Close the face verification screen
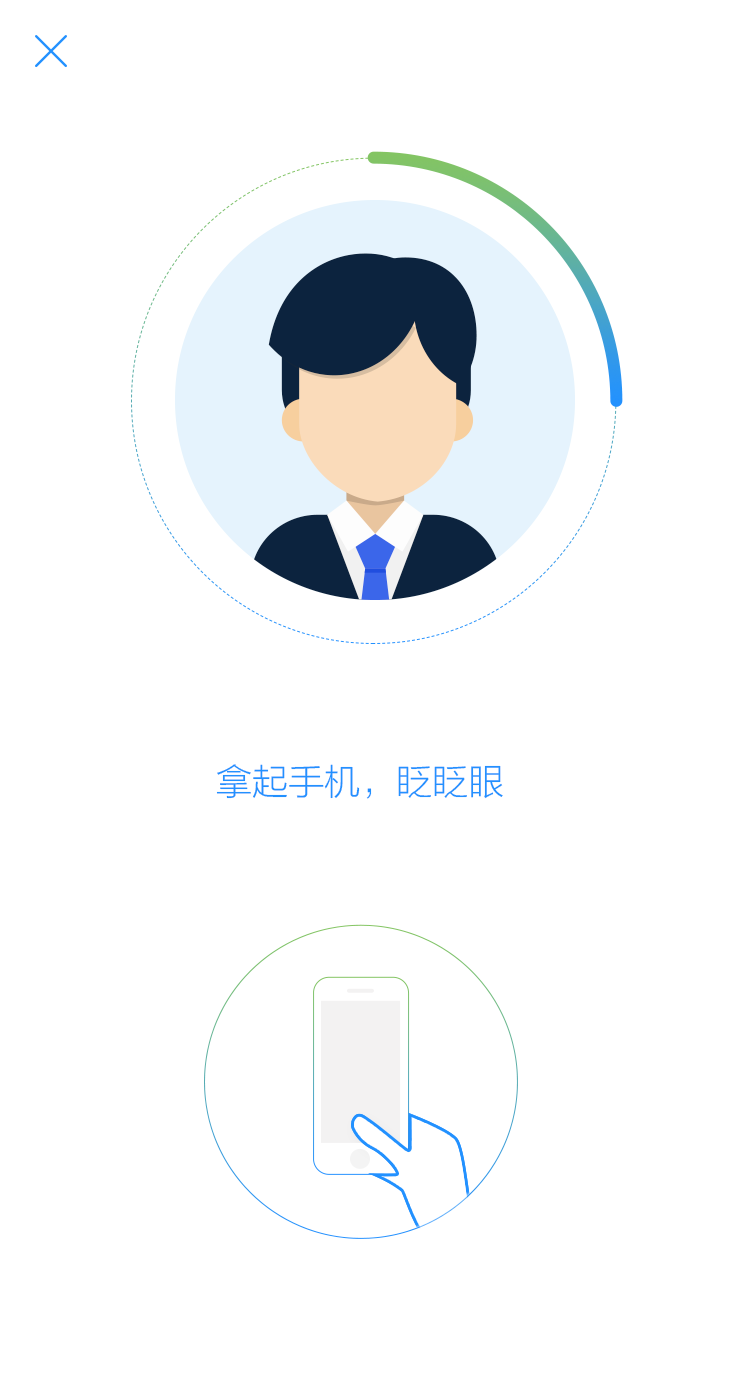 click(x=51, y=51)
